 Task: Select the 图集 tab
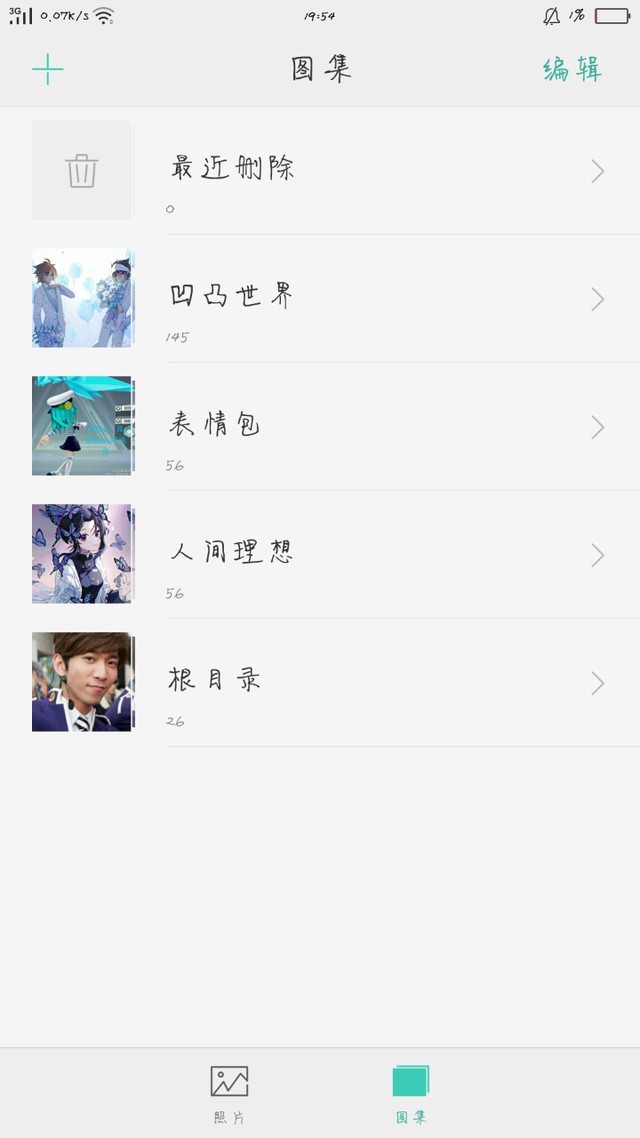[410, 1093]
